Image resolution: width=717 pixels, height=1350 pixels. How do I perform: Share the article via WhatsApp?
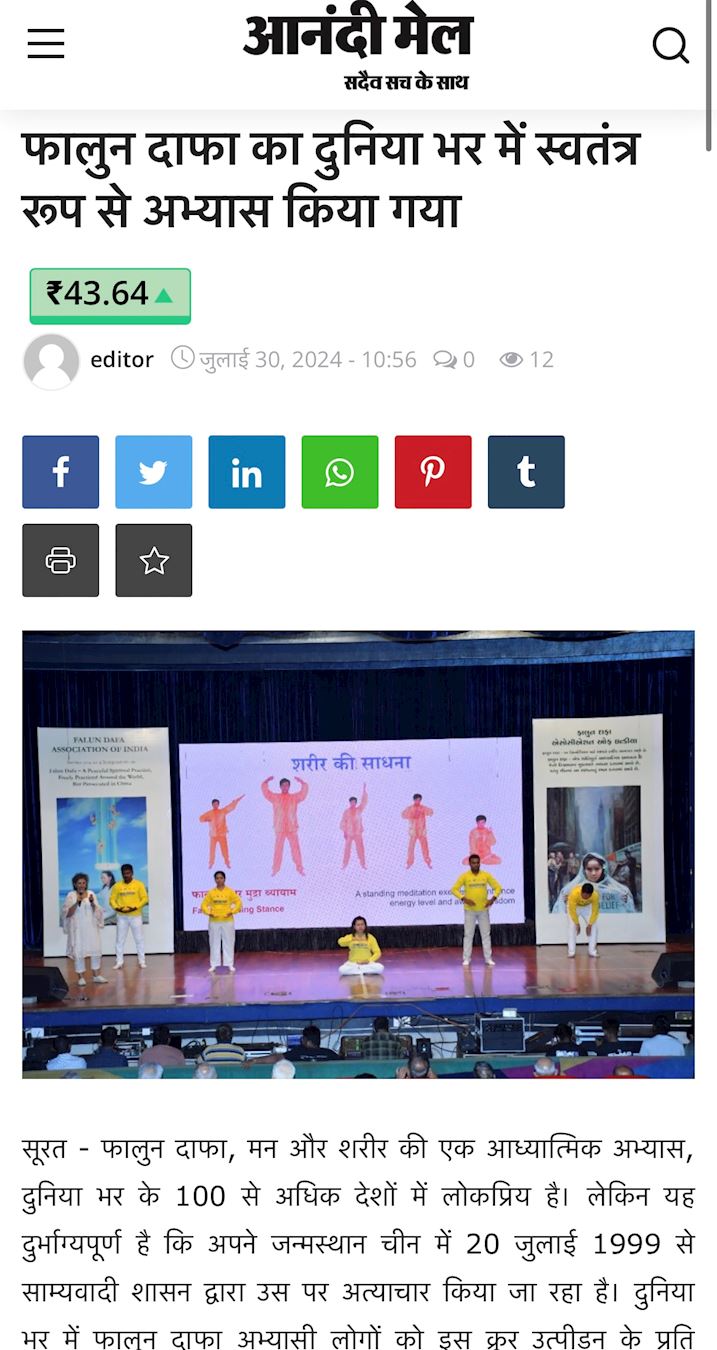pos(340,472)
